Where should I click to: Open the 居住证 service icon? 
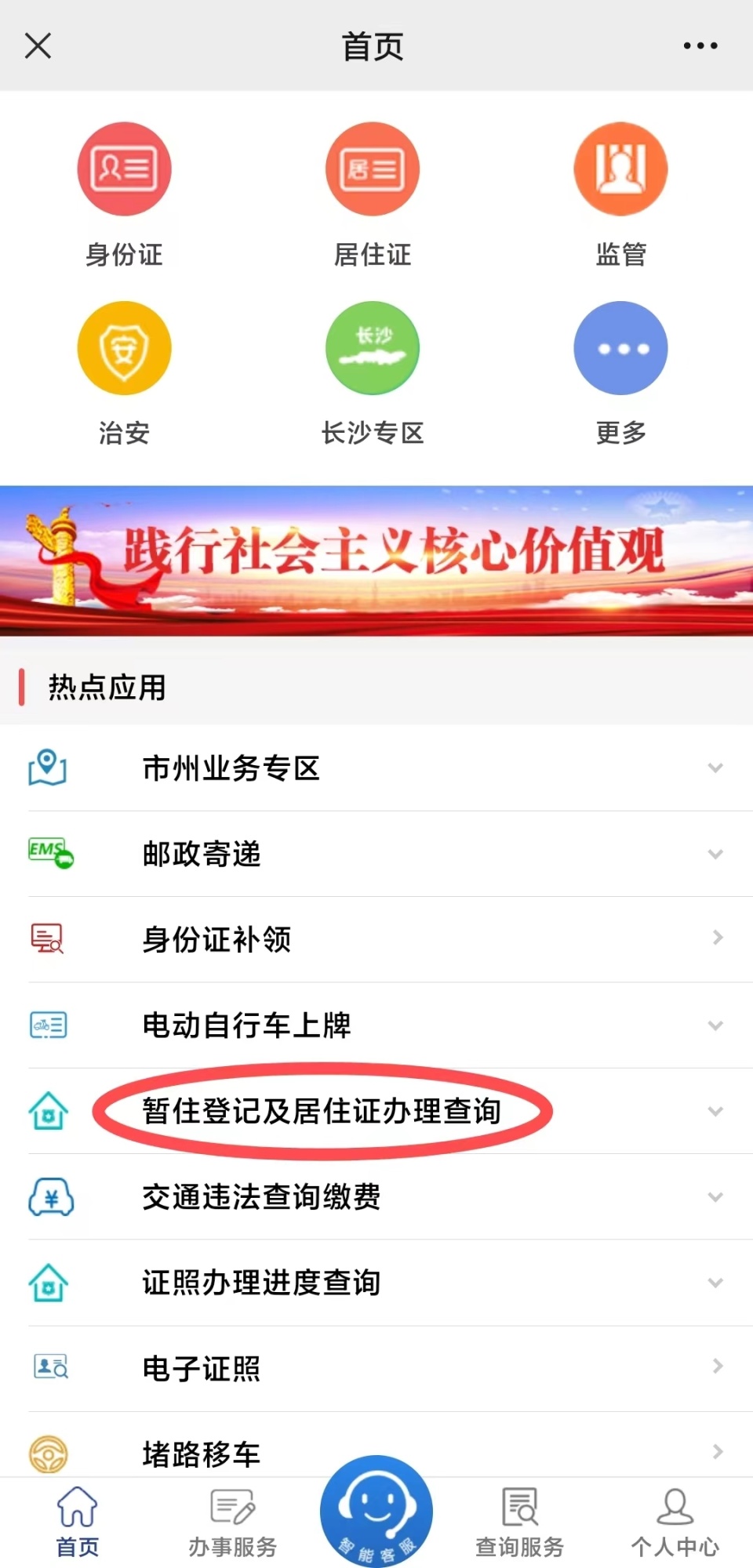click(x=372, y=169)
